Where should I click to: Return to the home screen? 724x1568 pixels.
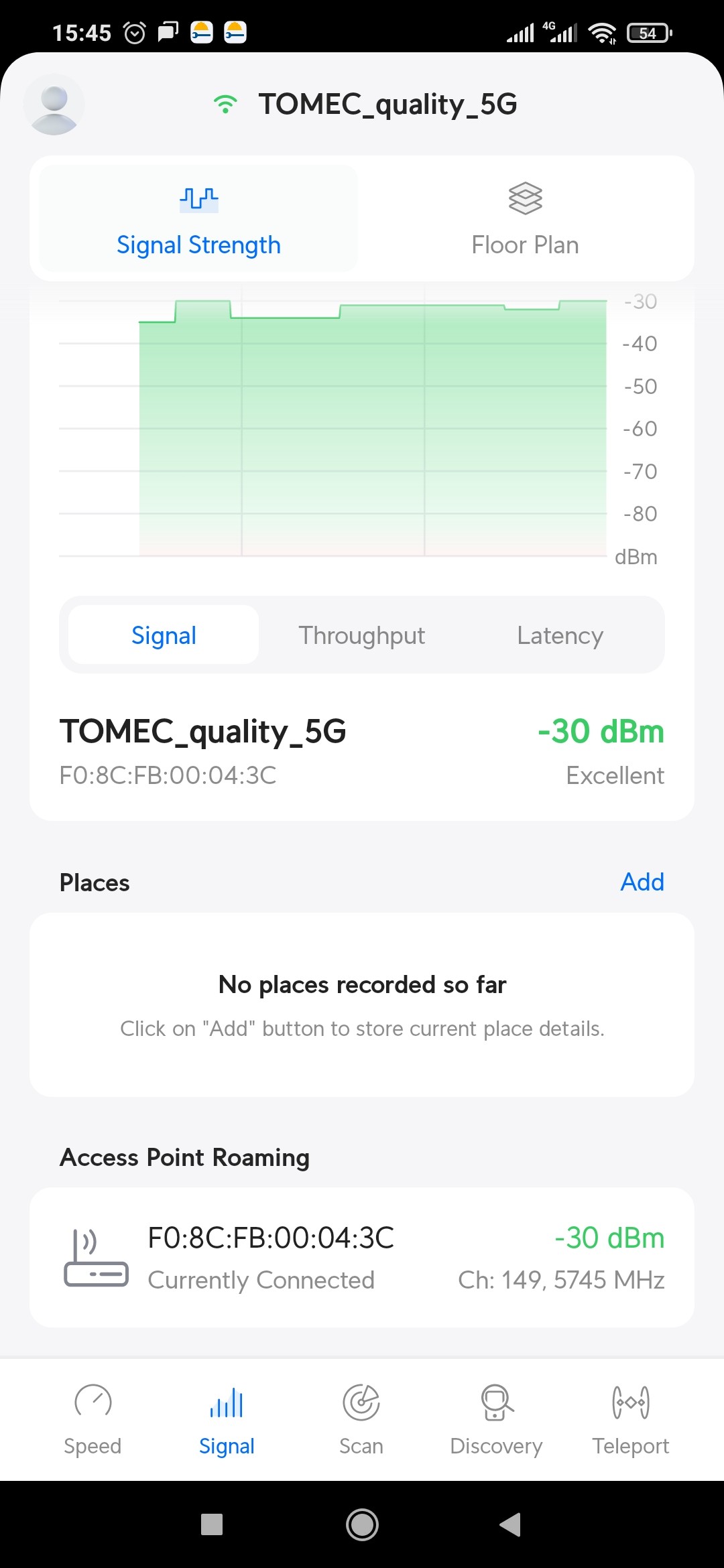click(x=362, y=1524)
